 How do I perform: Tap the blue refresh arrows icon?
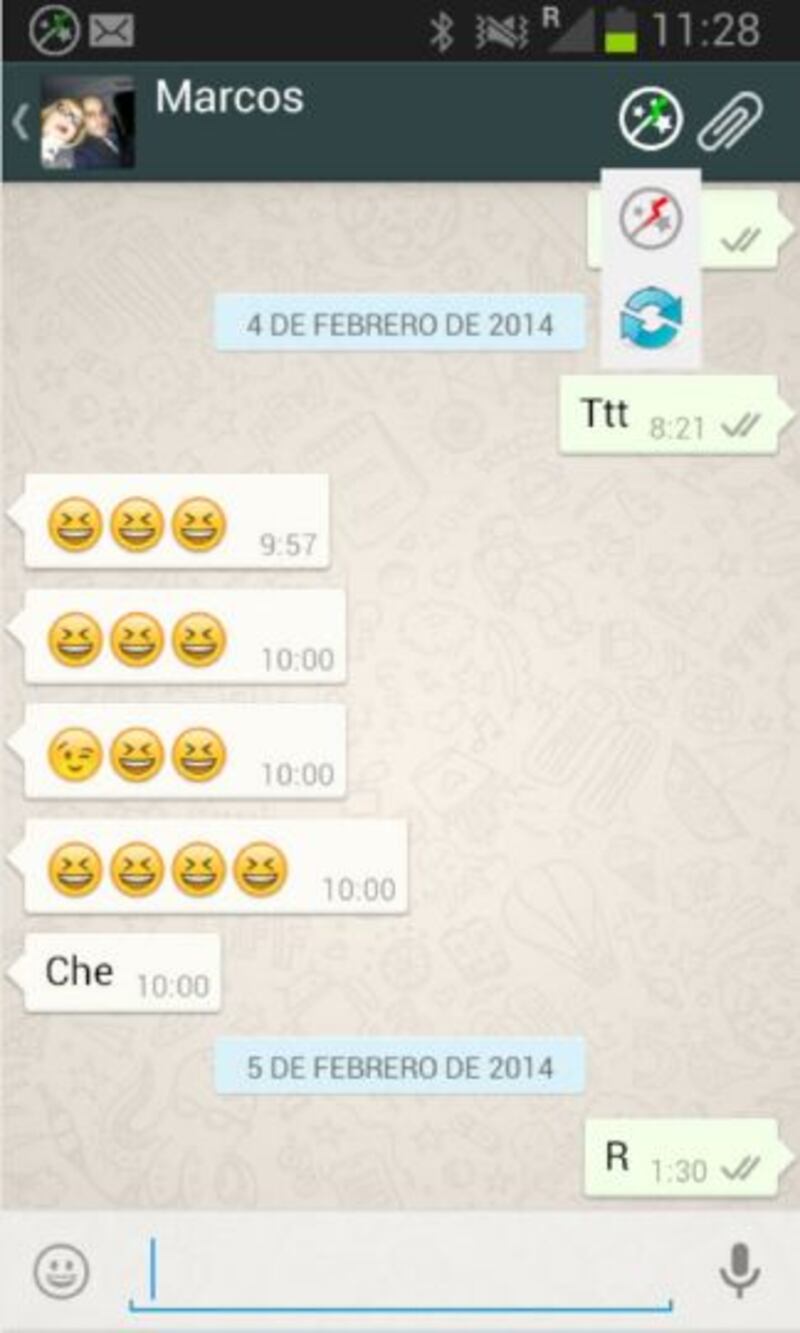point(650,319)
